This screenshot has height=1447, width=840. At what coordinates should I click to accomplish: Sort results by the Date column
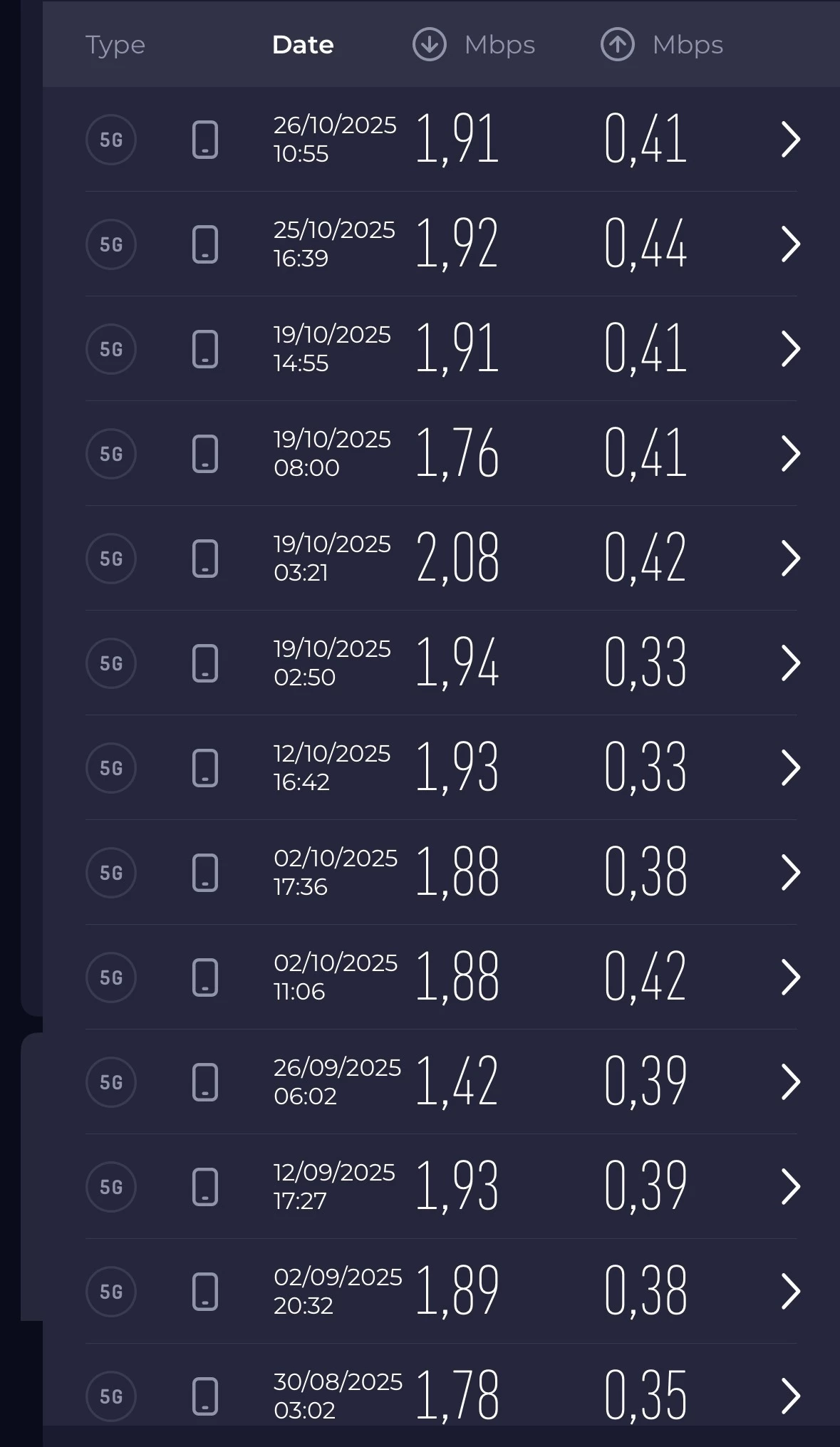point(303,45)
